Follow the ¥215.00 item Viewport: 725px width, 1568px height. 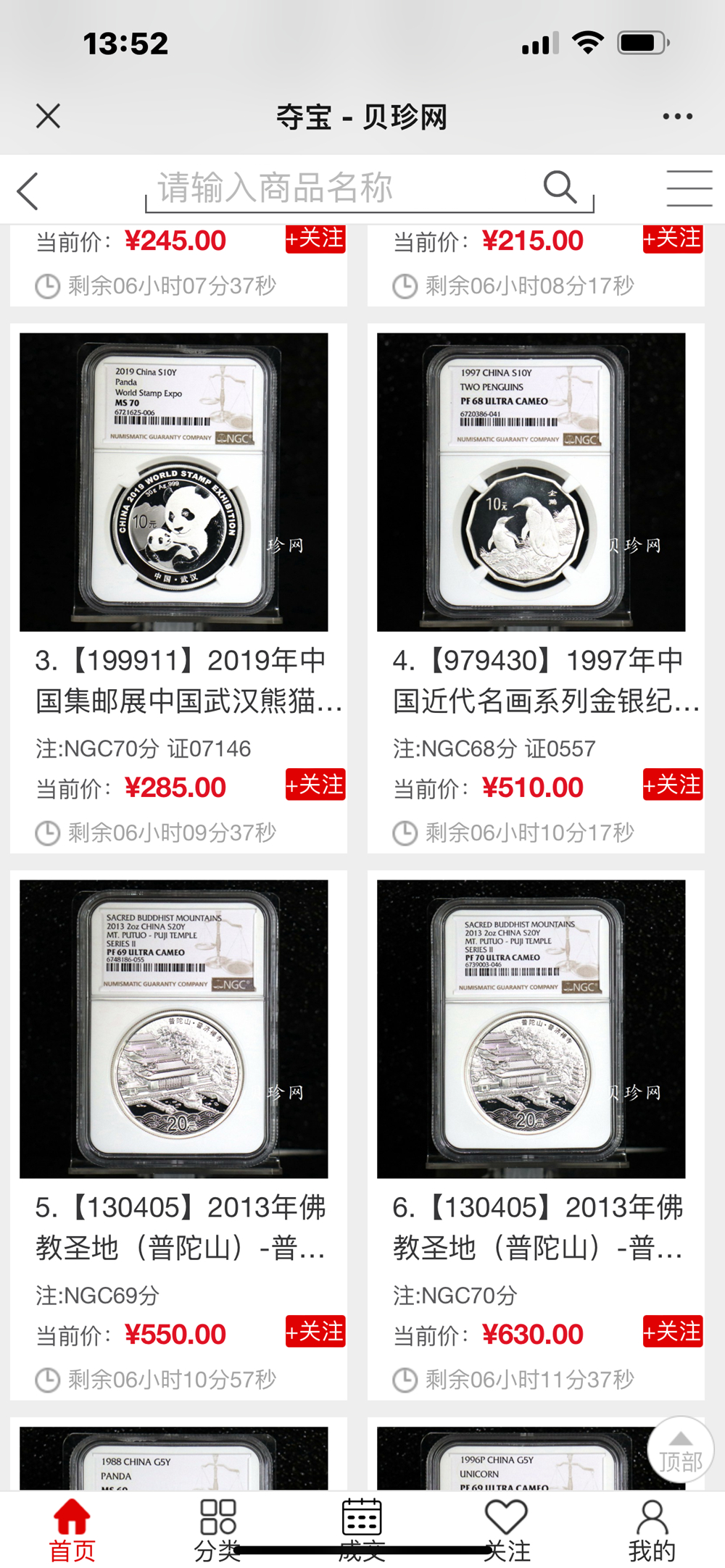tap(673, 238)
